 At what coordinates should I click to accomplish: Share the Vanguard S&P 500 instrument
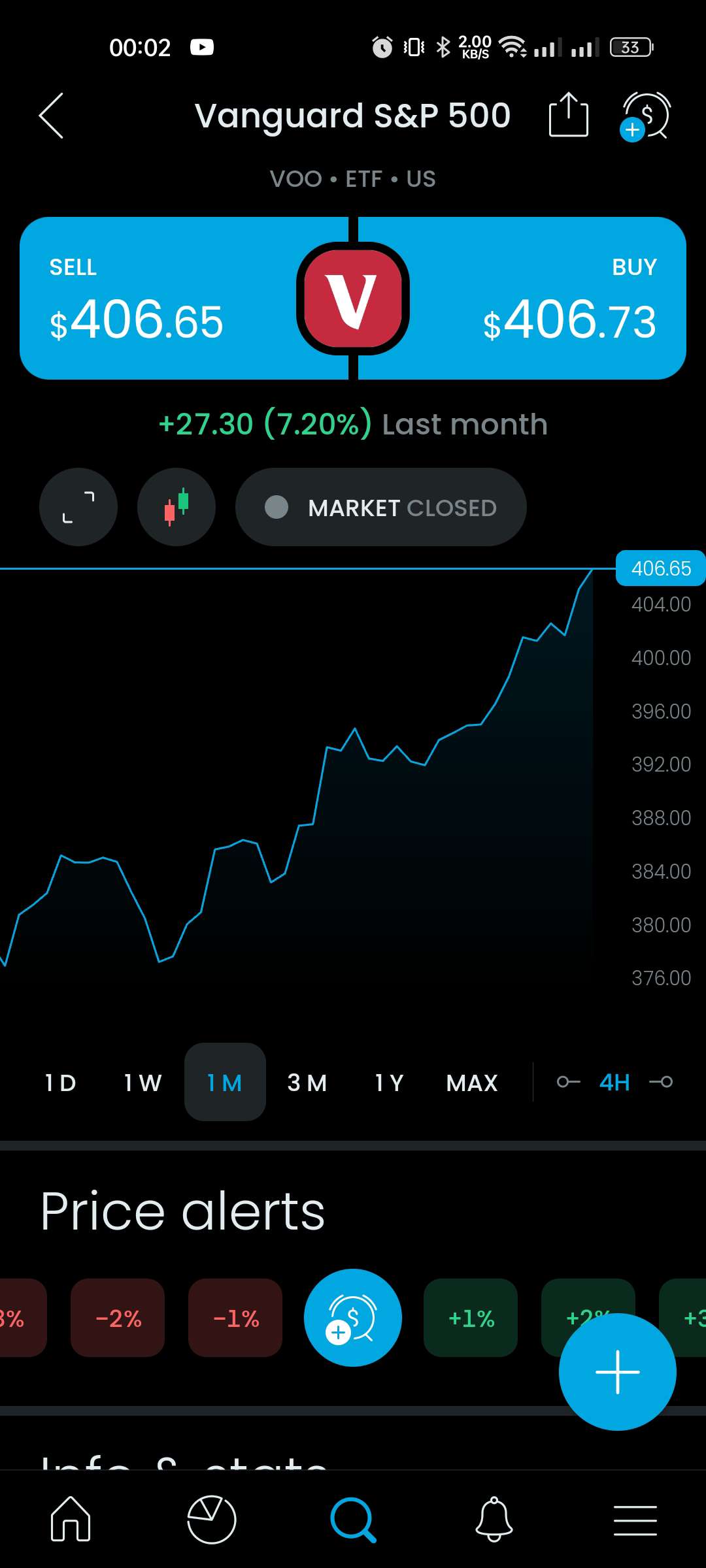point(568,115)
